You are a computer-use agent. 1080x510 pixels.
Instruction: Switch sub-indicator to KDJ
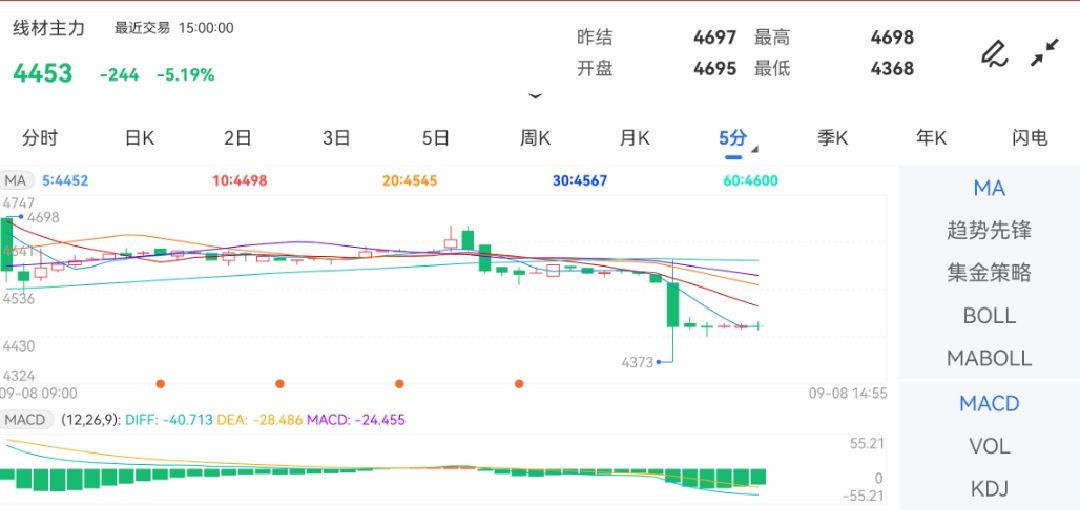(989, 489)
